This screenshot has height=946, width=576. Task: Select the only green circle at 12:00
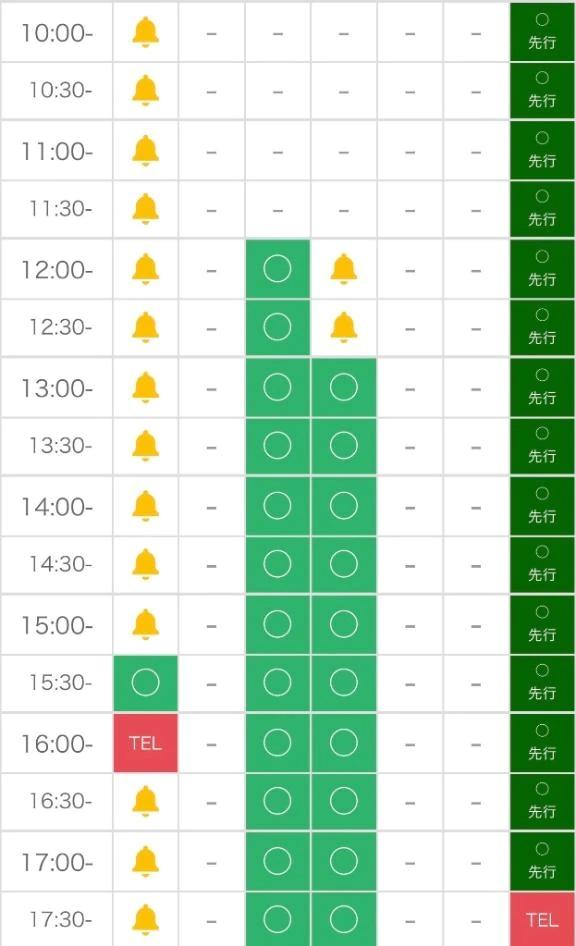point(277,268)
